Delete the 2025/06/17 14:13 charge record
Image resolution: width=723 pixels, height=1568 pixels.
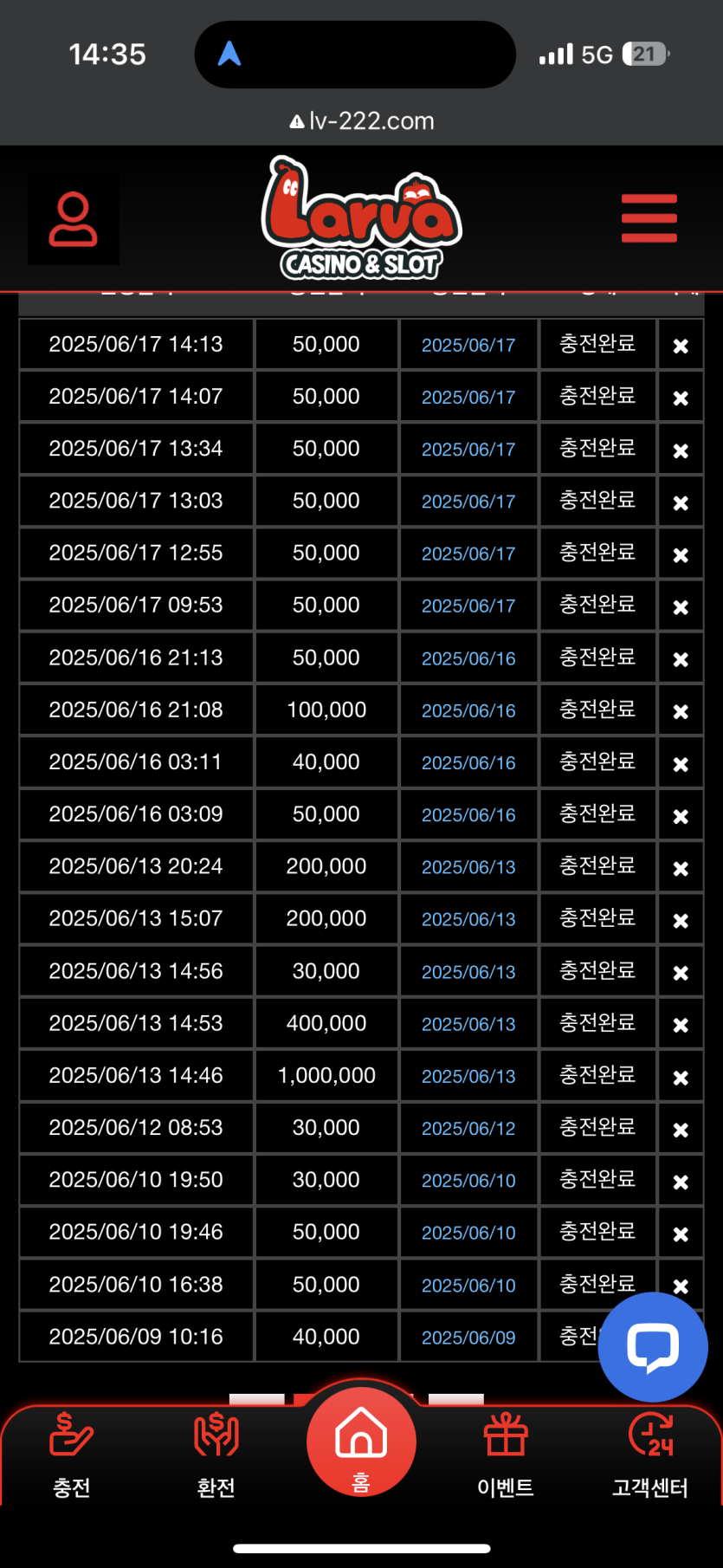coord(681,346)
